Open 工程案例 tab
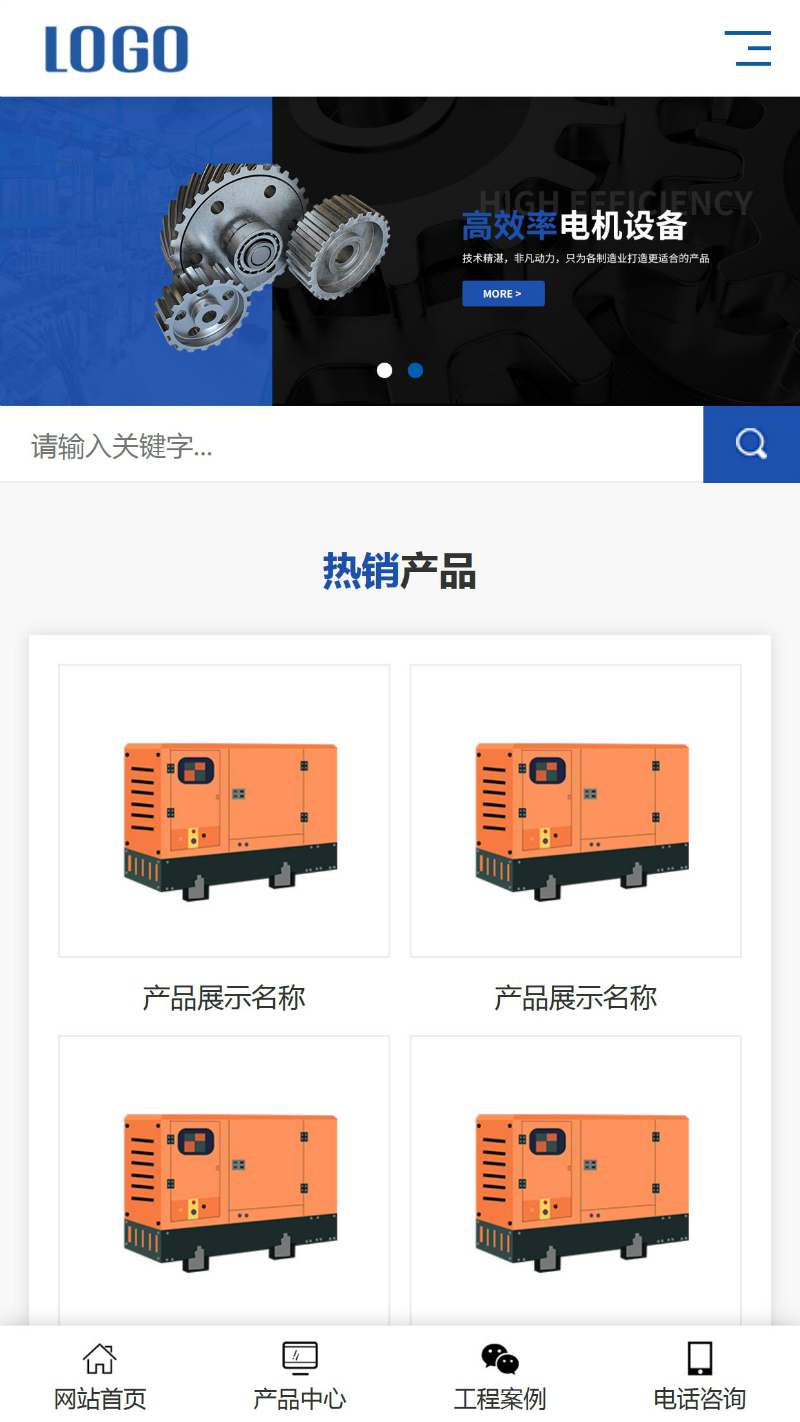This screenshot has width=800, height=1422. (x=500, y=1376)
